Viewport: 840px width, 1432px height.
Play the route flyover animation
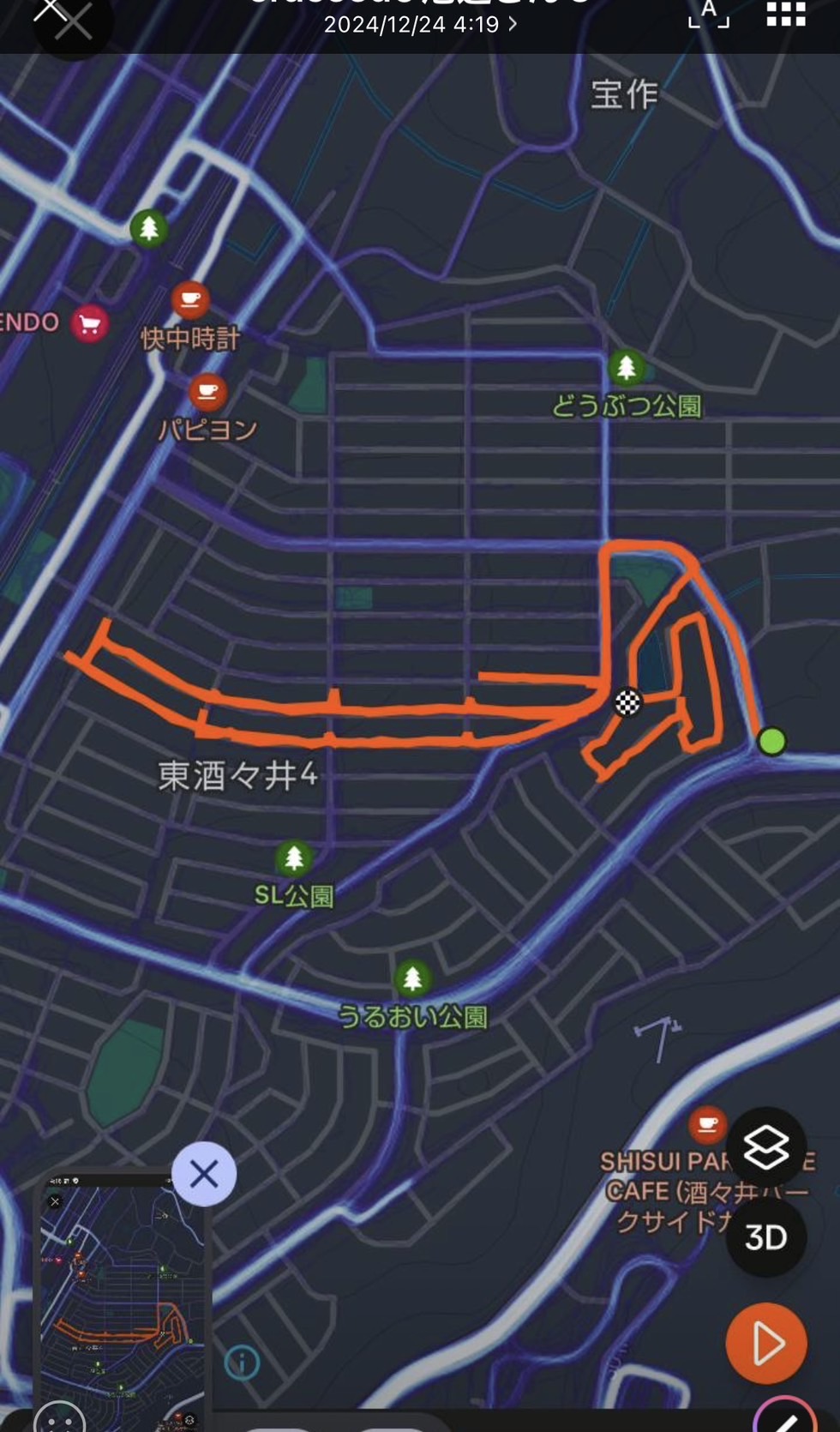[x=766, y=1344]
